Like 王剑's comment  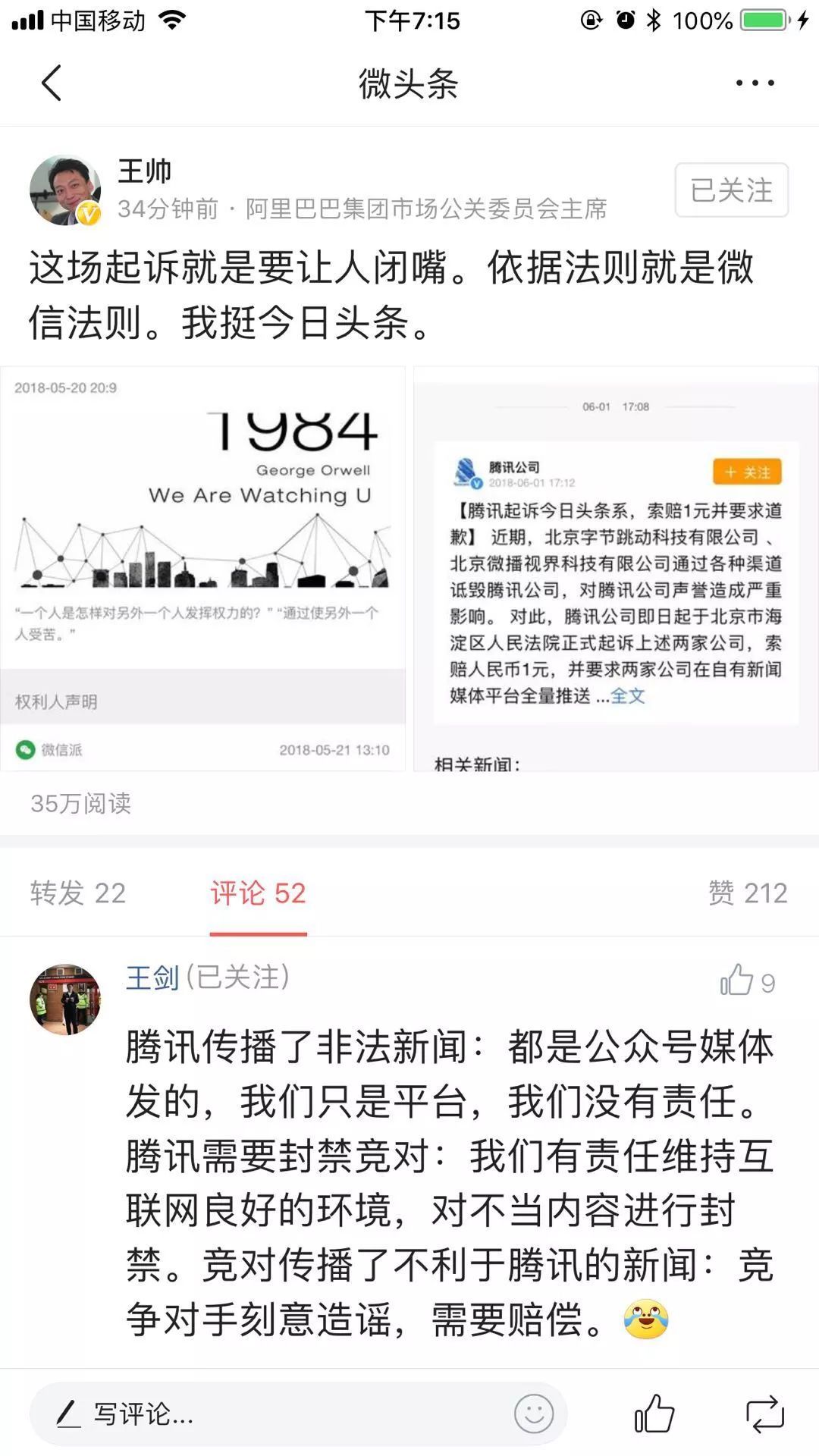[x=737, y=981]
